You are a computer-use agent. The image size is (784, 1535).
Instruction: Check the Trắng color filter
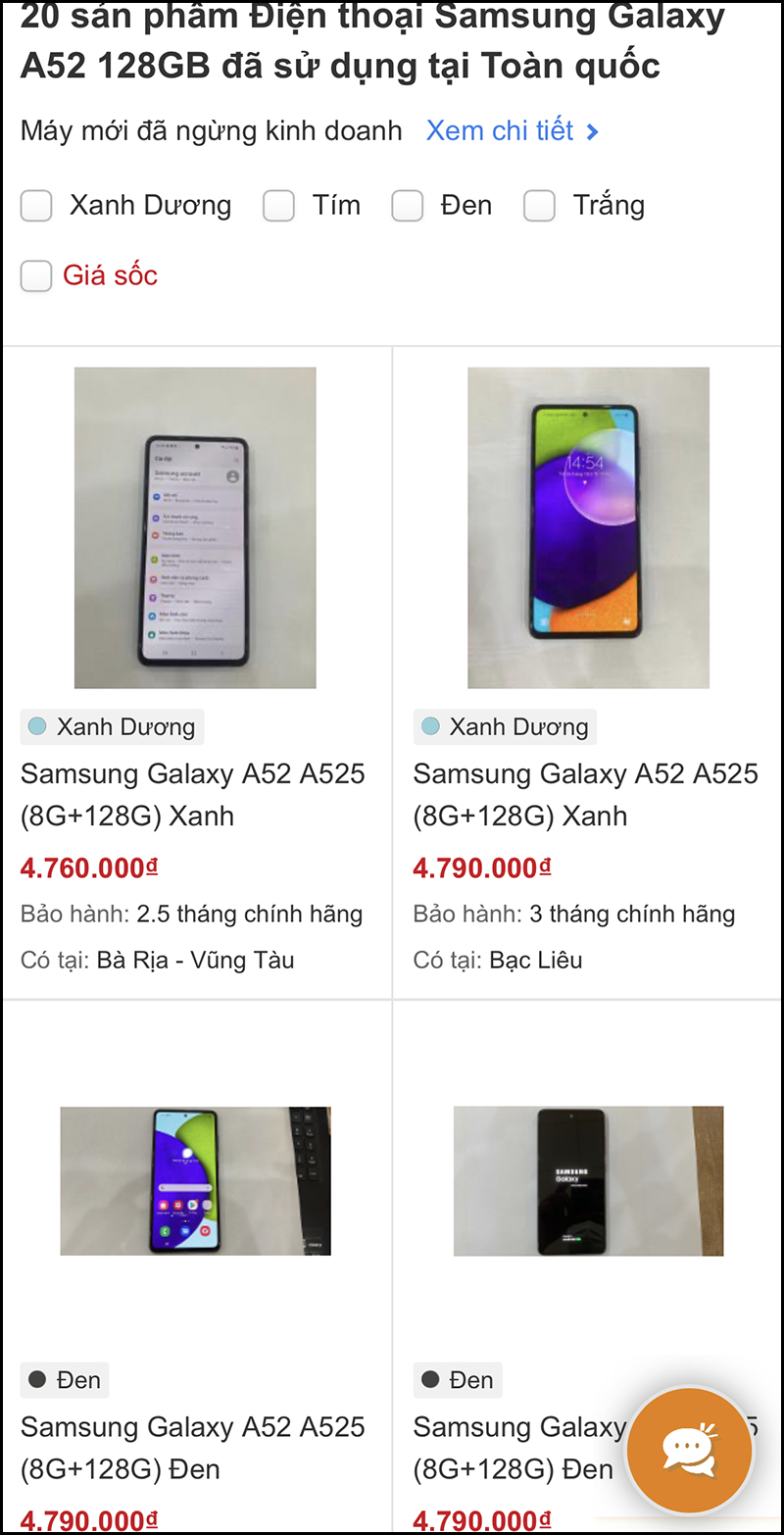[539, 206]
